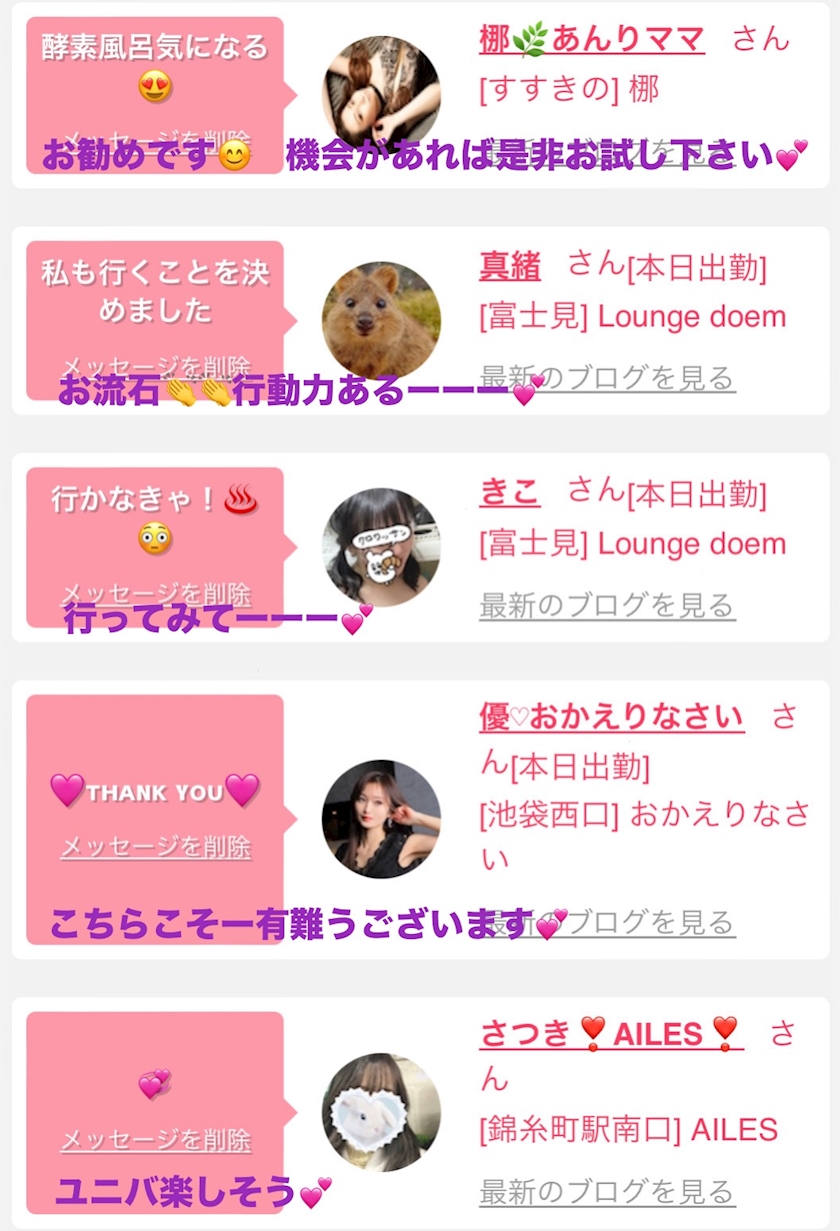
Task: Tap 優's profile picture
Action: (x=381, y=819)
